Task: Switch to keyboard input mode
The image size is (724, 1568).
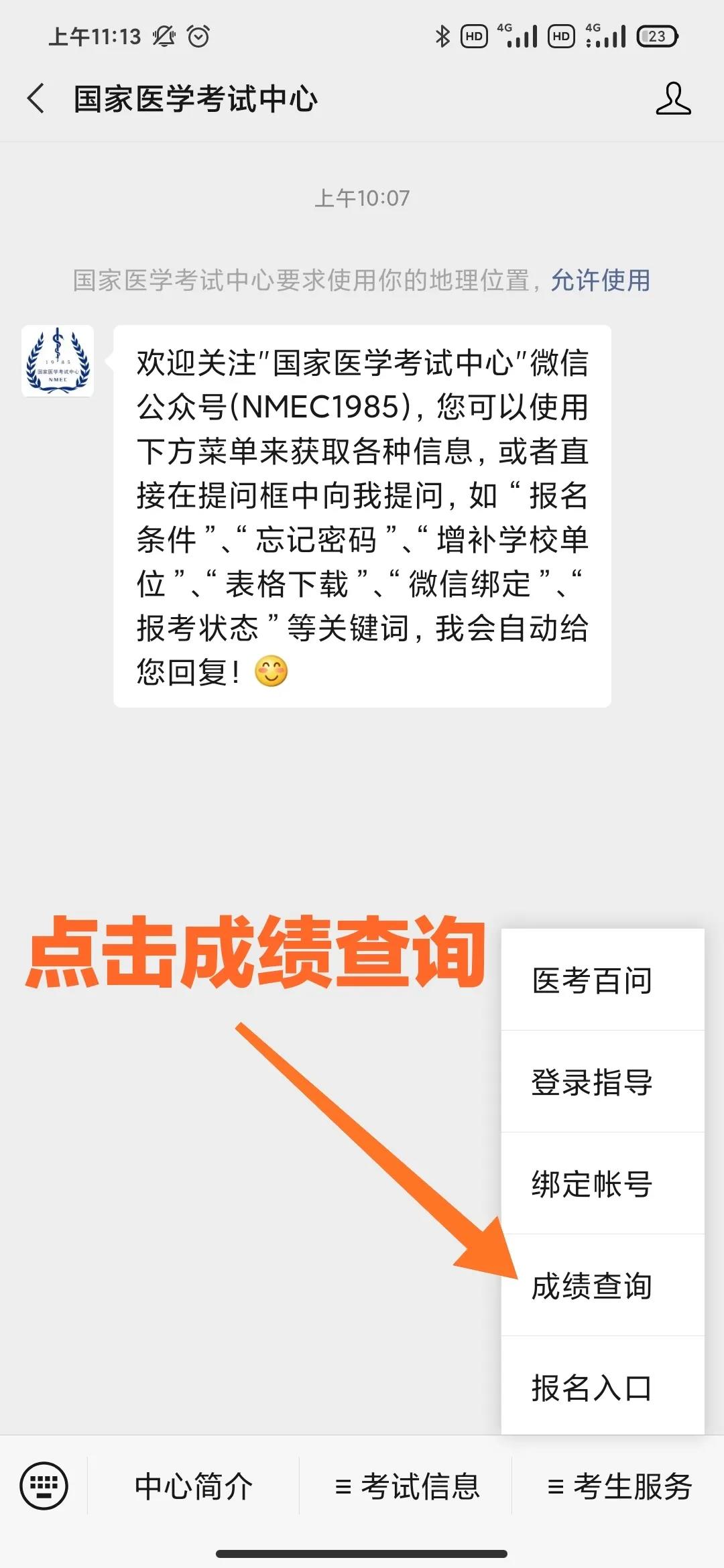Action: click(44, 1486)
